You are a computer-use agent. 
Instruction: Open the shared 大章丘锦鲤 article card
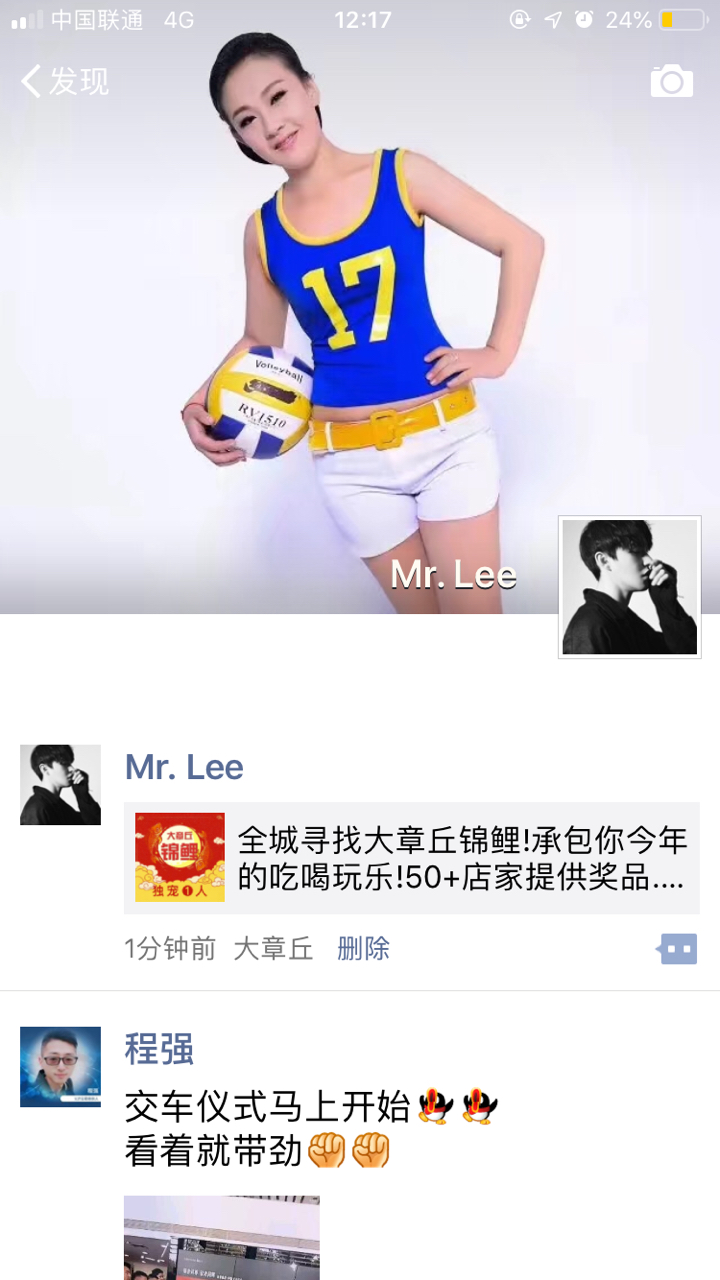(x=411, y=858)
